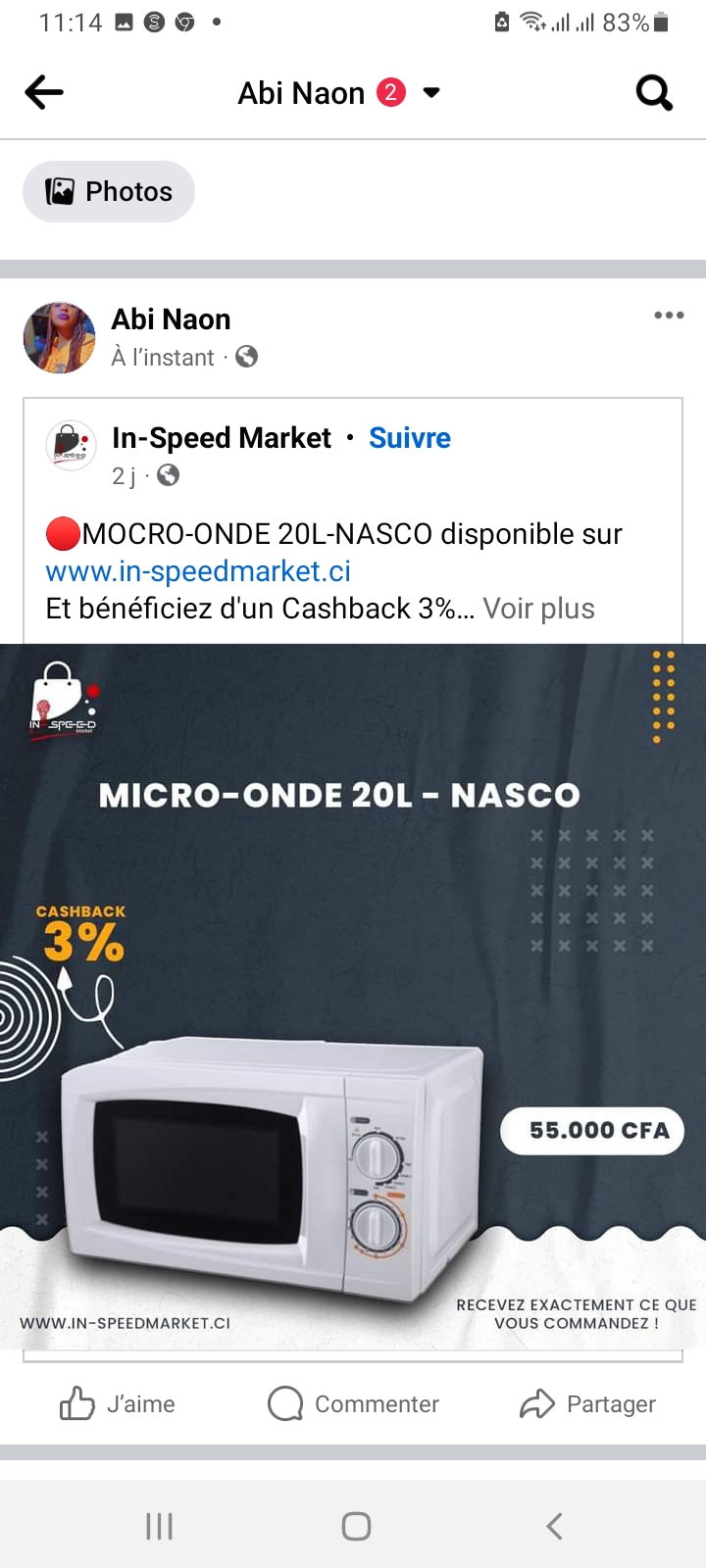This screenshot has width=706, height=1568.
Task: Open the In-Speed Market page name
Action: (222, 438)
